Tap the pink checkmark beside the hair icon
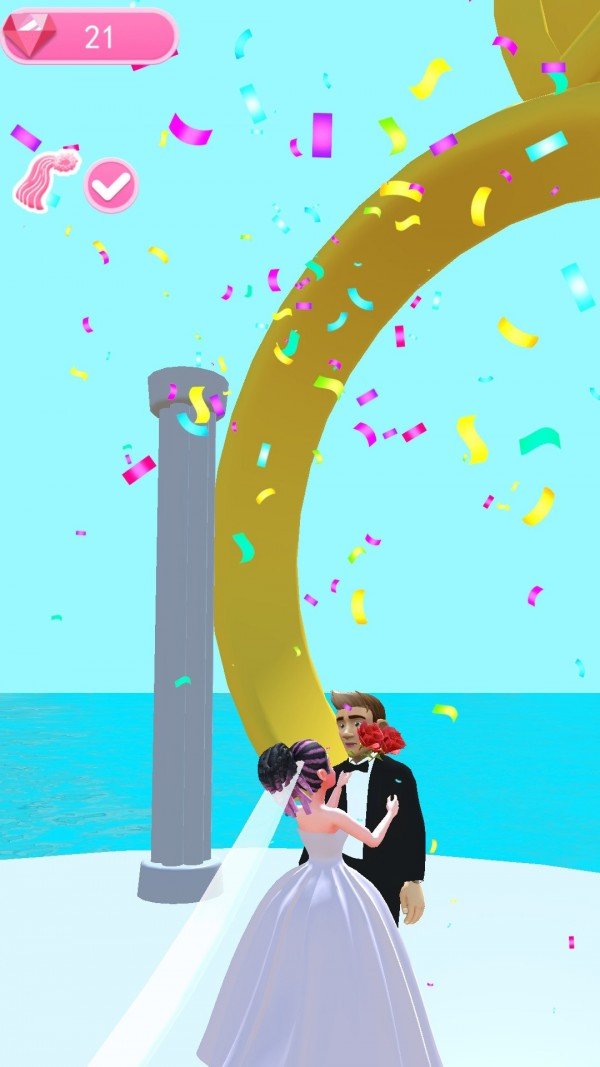Image resolution: width=600 pixels, height=1067 pixels. [110, 185]
